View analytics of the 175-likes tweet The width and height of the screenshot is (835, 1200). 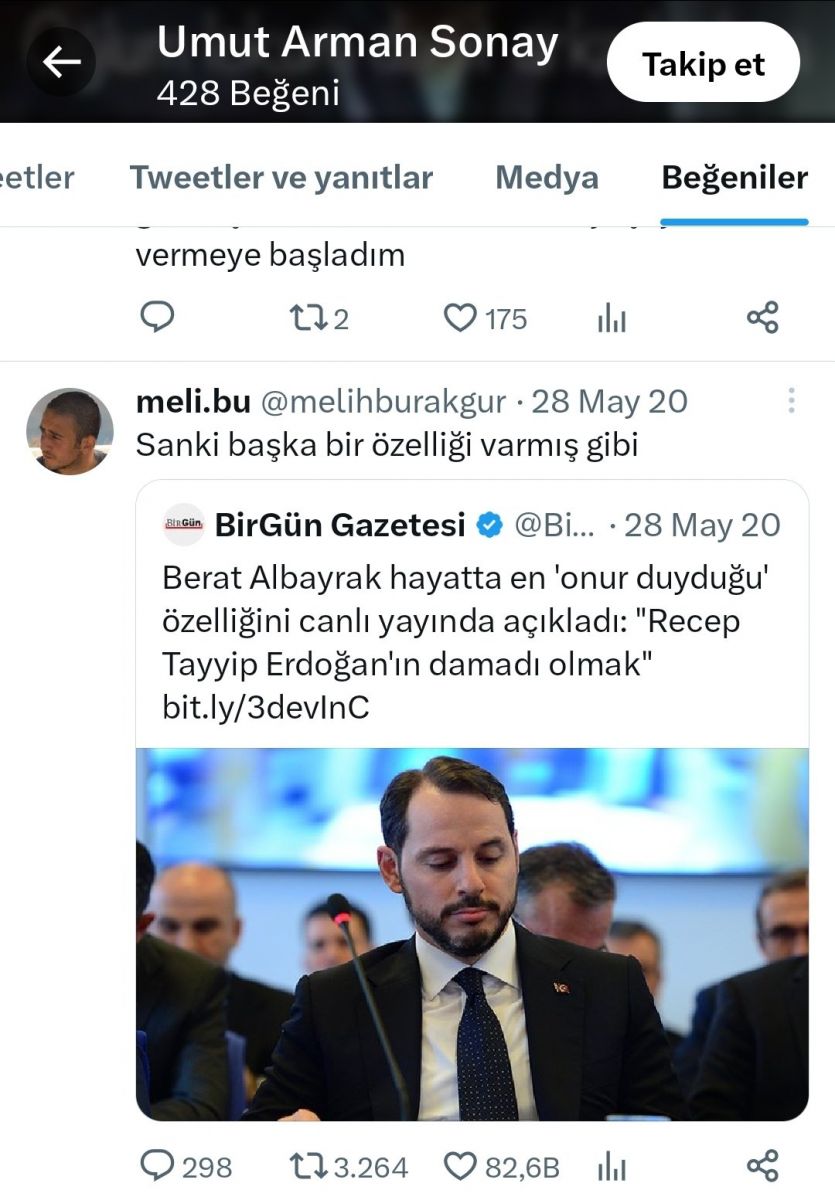pyautogui.click(x=611, y=318)
